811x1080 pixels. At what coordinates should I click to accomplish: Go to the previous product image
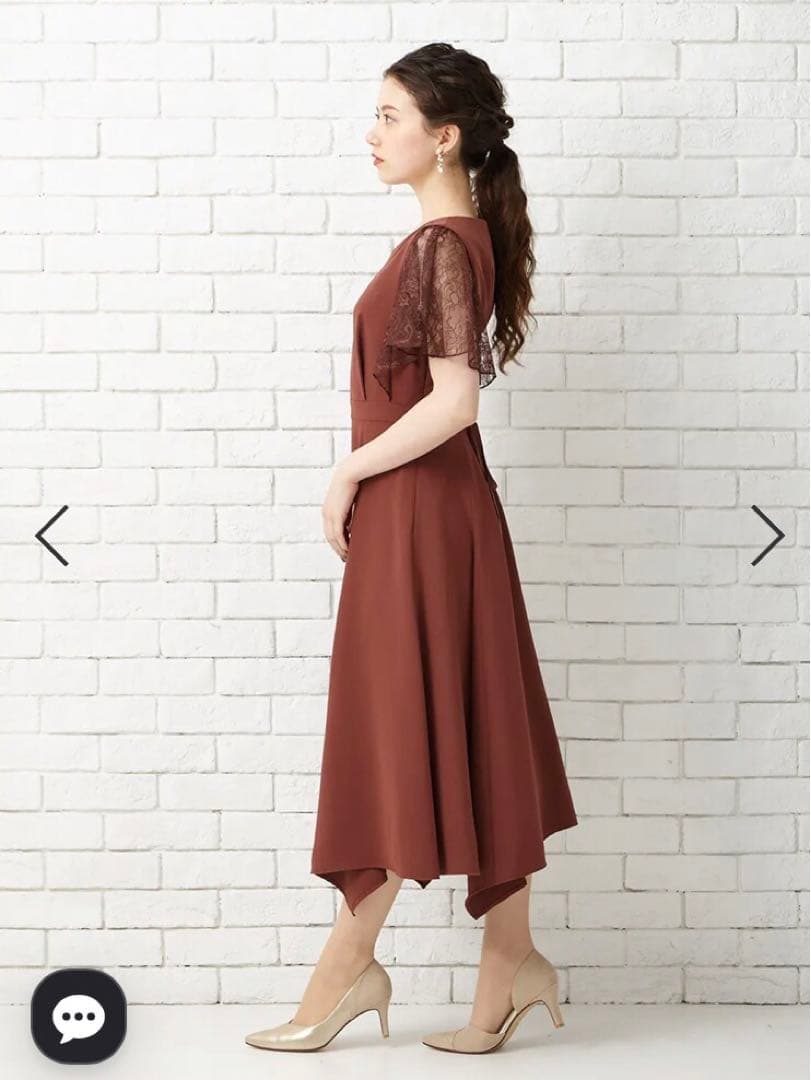pos(52,535)
